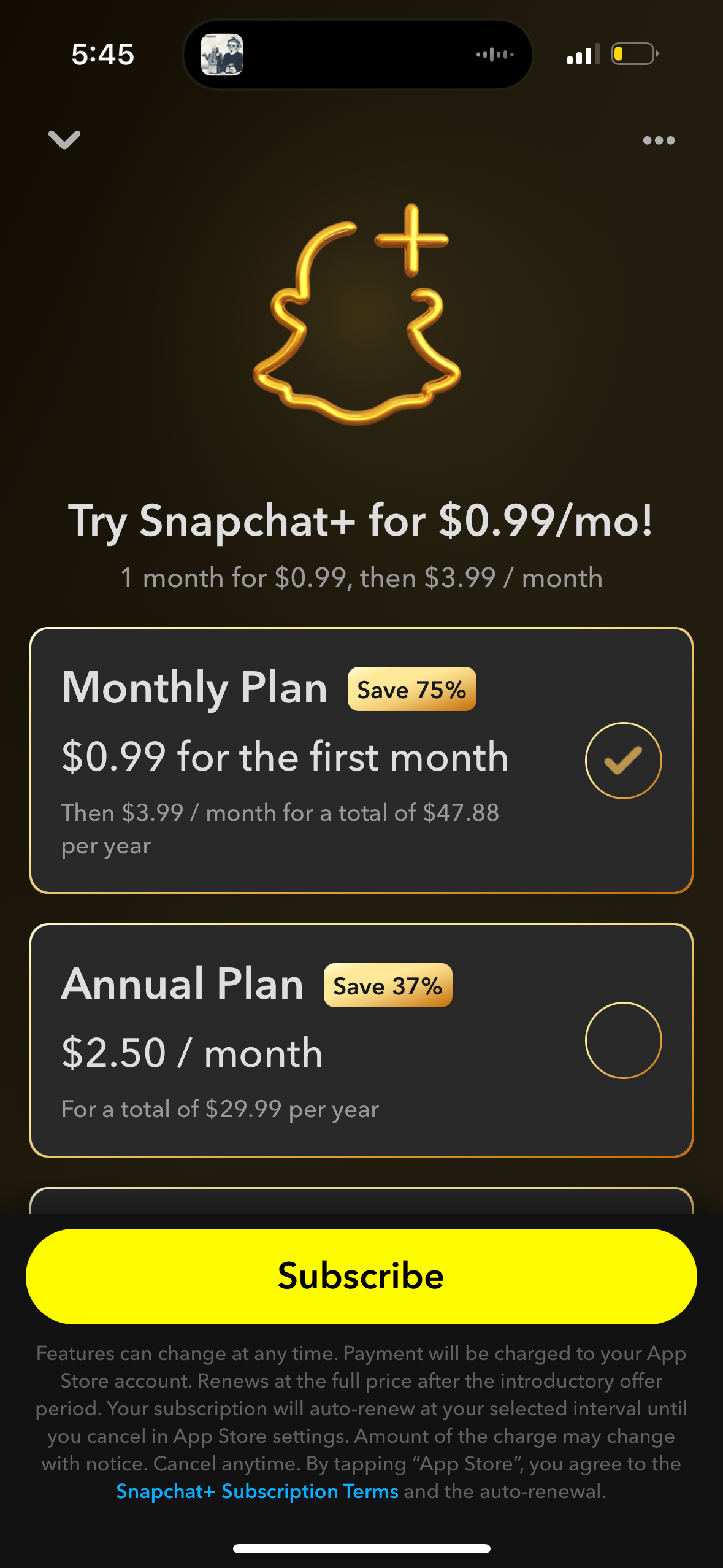723x1568 pixels.
Task: Collapse the Subscribe screen with the down chevron
Action: [64, 140]
